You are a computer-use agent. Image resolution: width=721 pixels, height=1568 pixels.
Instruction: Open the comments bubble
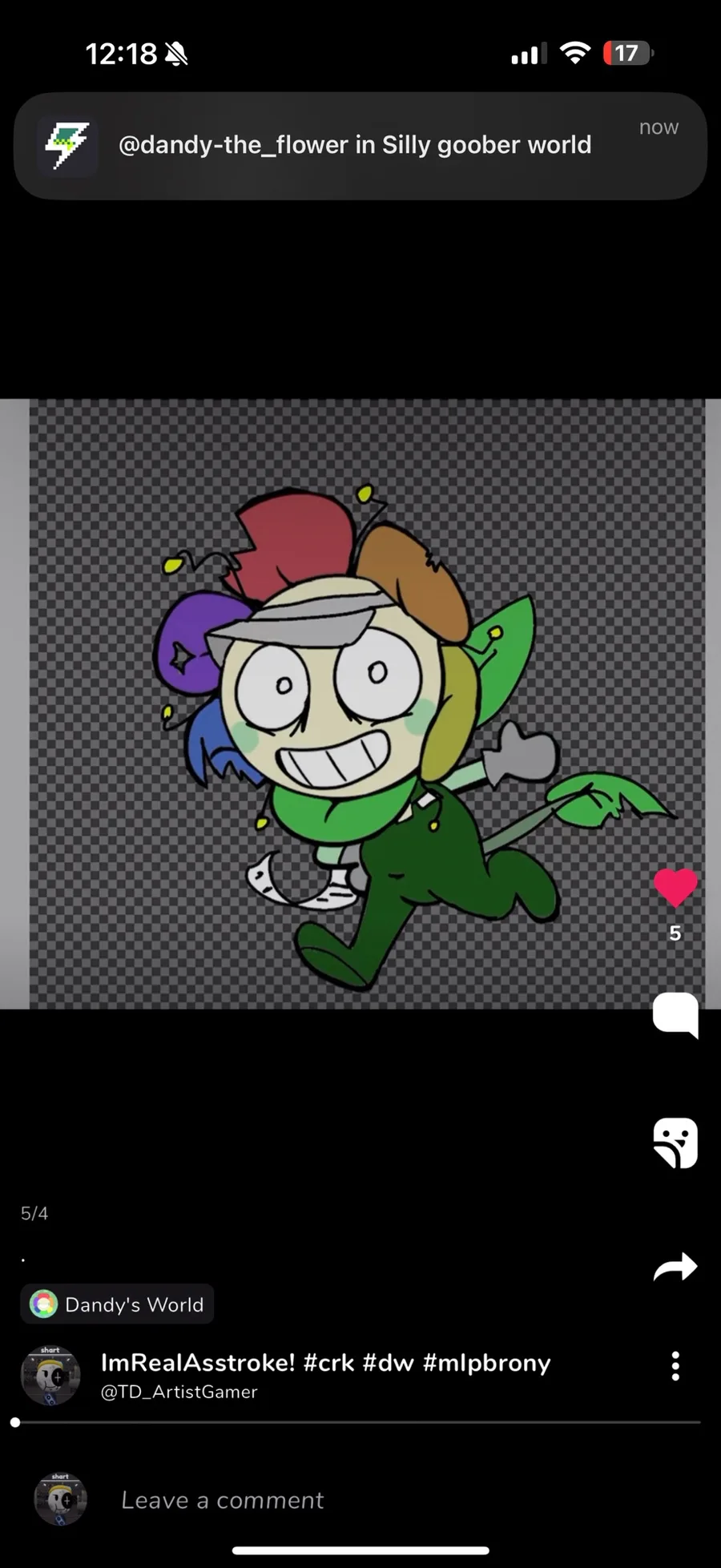(675, 1014)
